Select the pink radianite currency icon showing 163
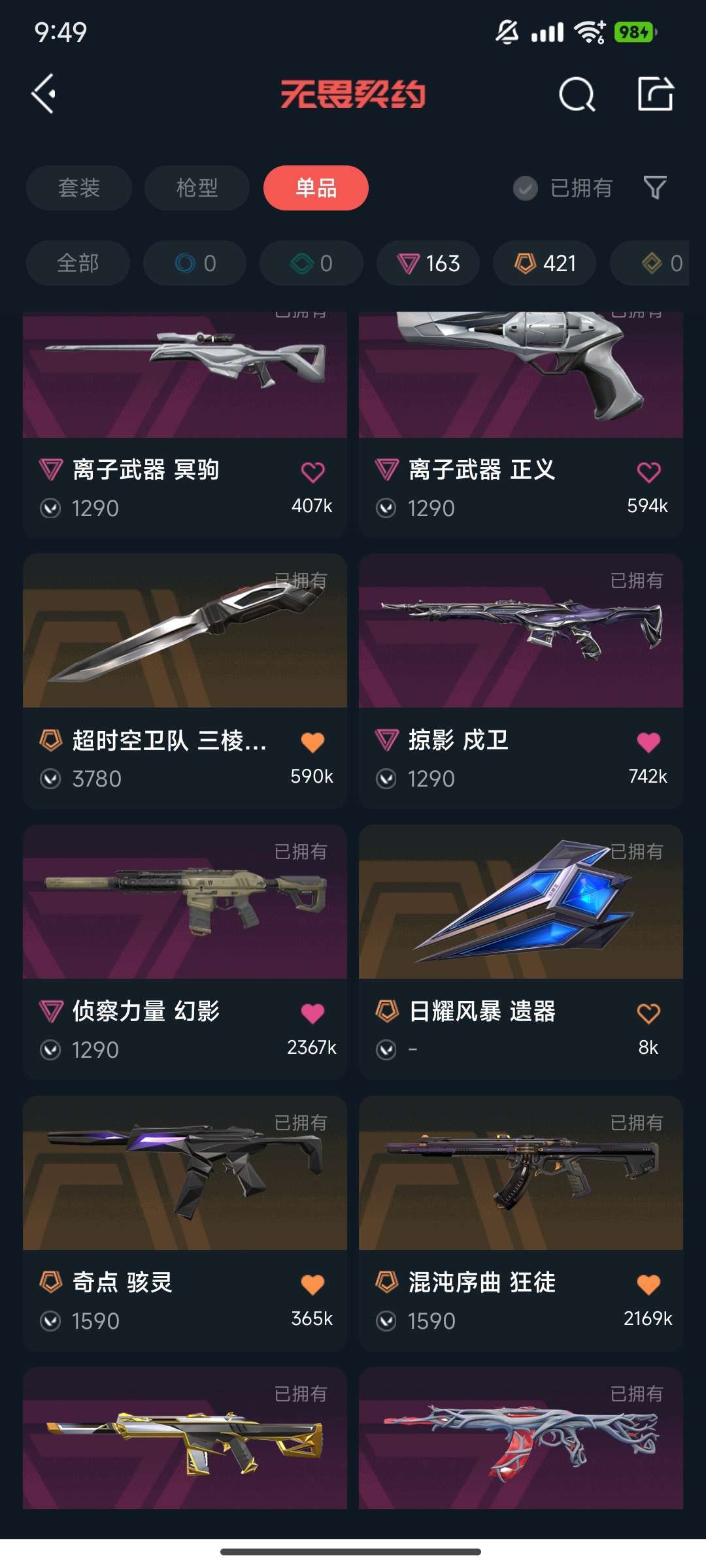 (x=427, y=263)
